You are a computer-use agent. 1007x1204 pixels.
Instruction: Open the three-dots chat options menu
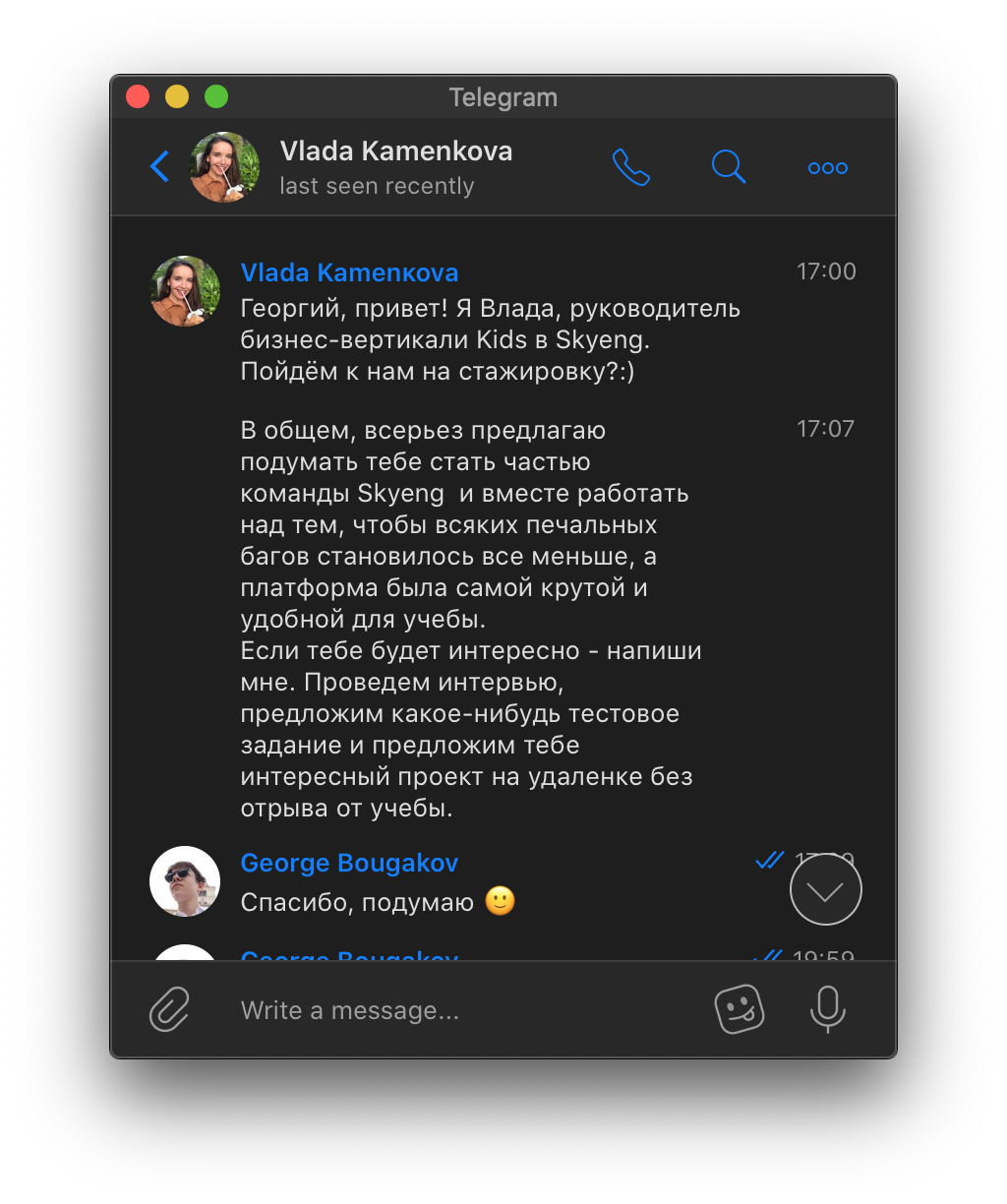click(x=826, y=167)
